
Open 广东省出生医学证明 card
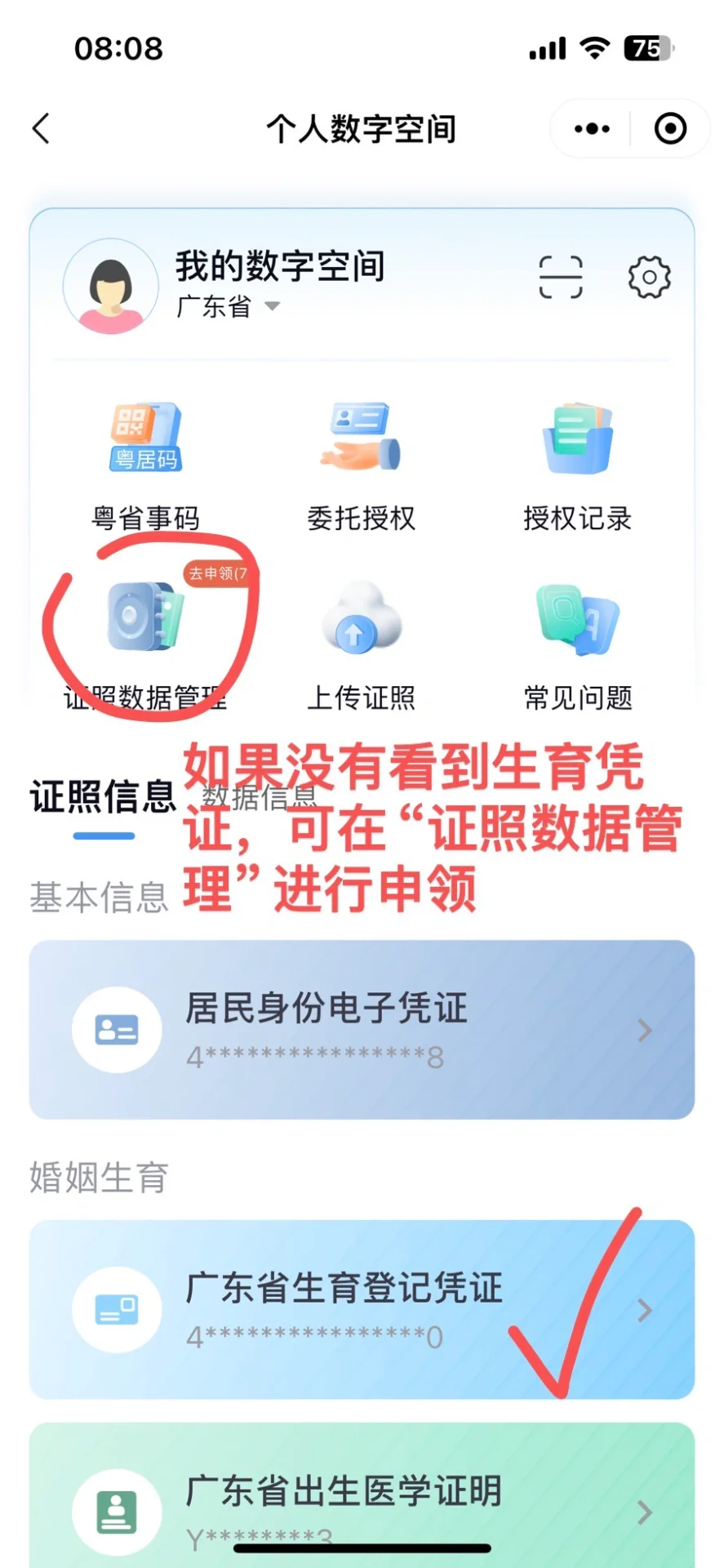click(x=362, y=1503)
